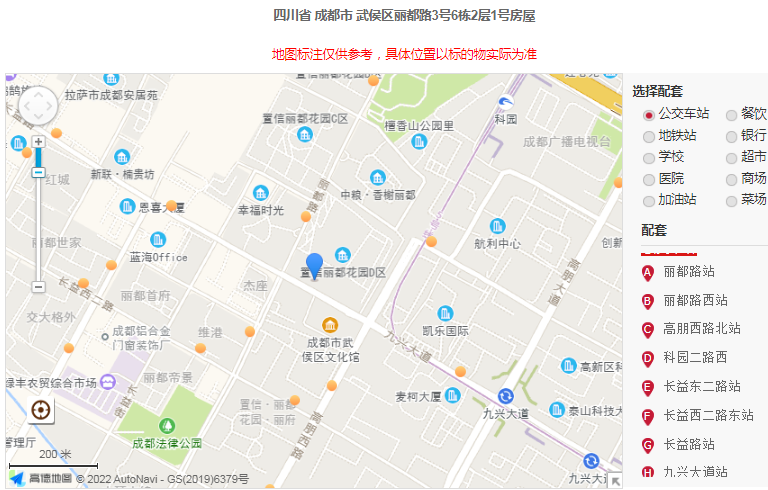Choose 银行 as the facility type

click(x=732, y=136)
